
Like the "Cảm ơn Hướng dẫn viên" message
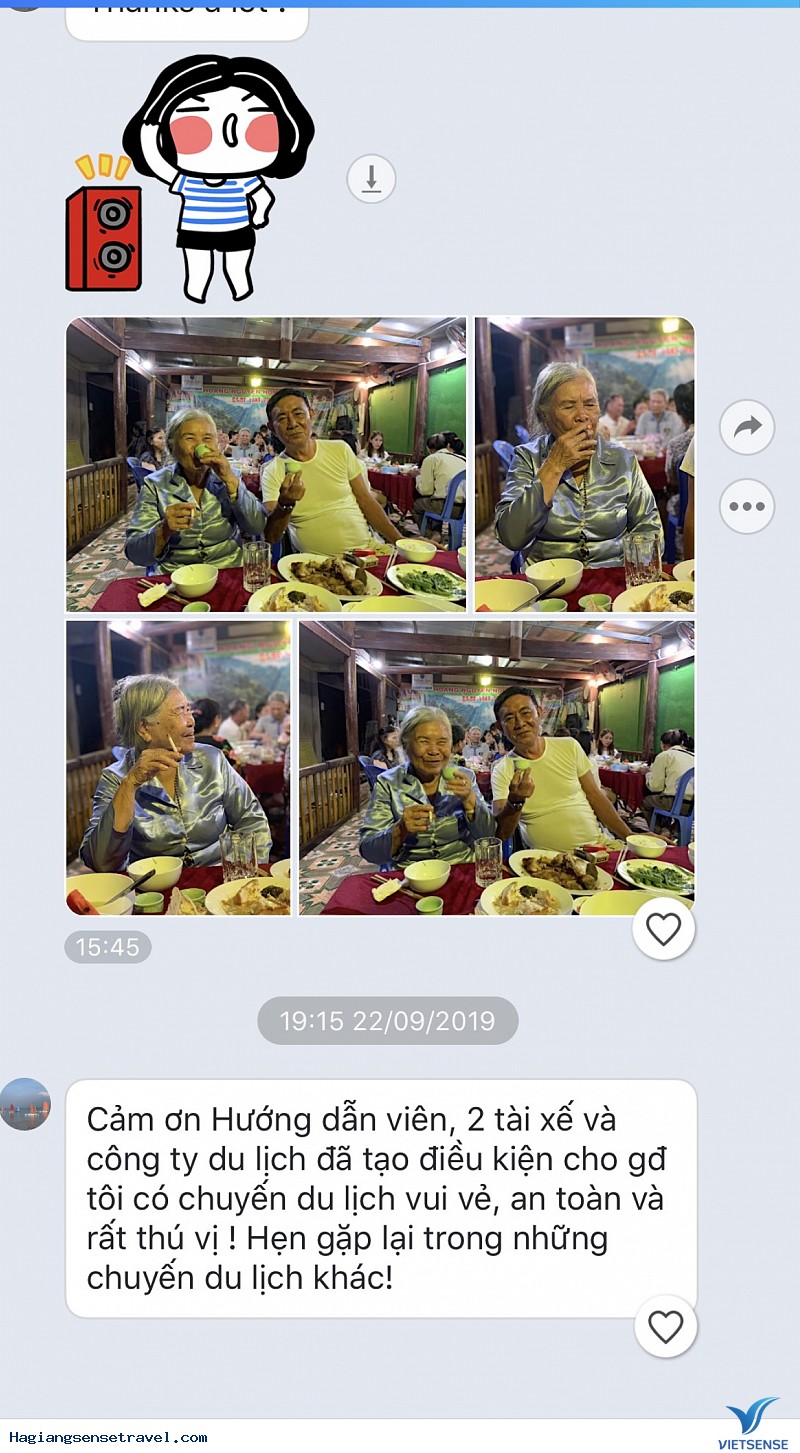(x=665, y=1326)
